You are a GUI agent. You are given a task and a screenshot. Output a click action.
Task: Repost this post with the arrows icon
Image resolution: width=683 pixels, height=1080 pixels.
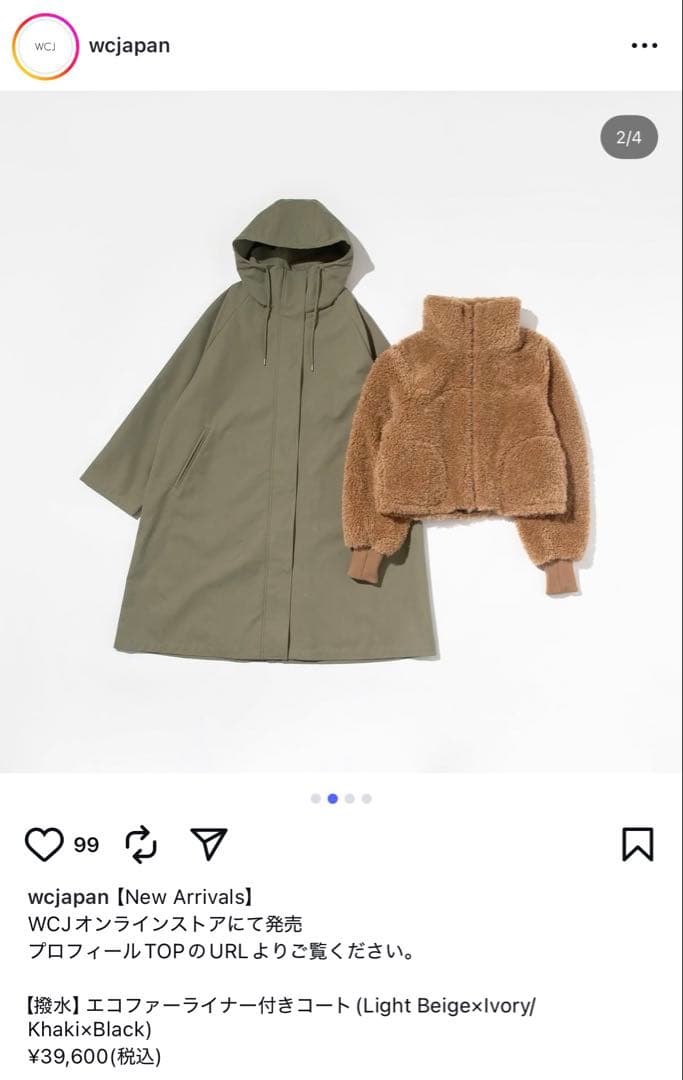[x=141, y=845]
